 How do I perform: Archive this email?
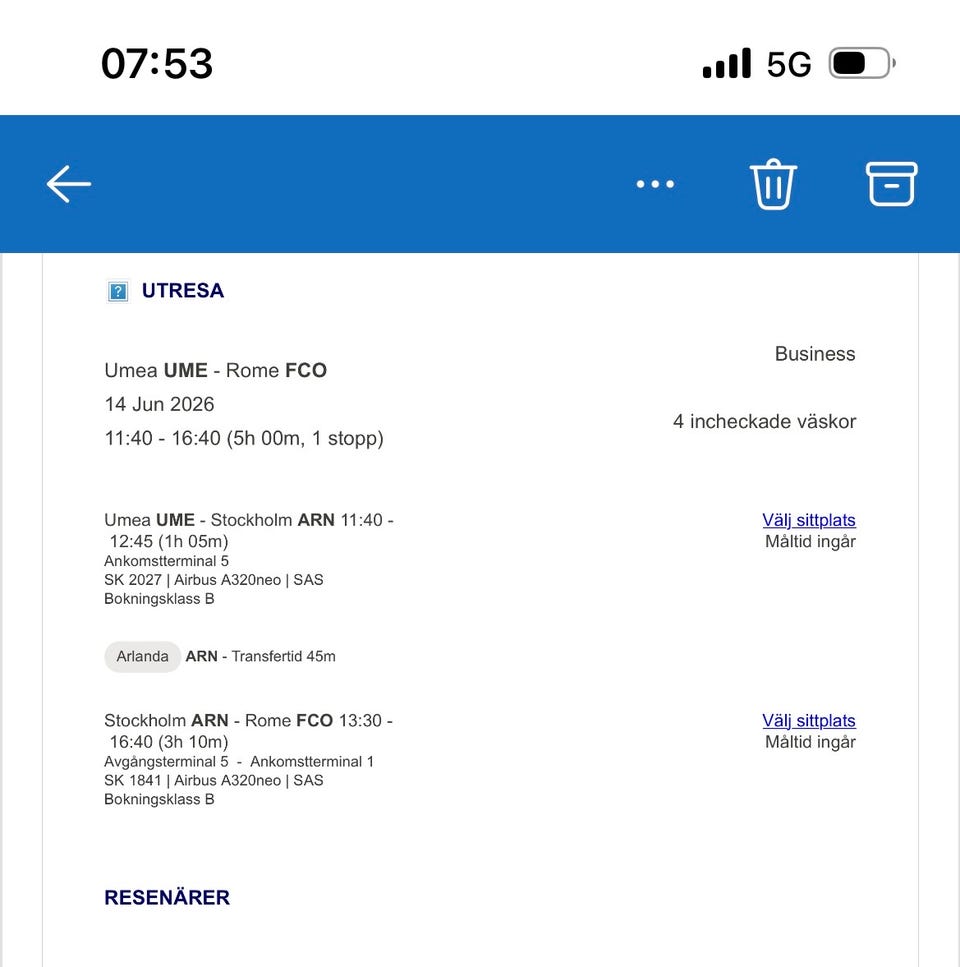click(x=890, y=184)
